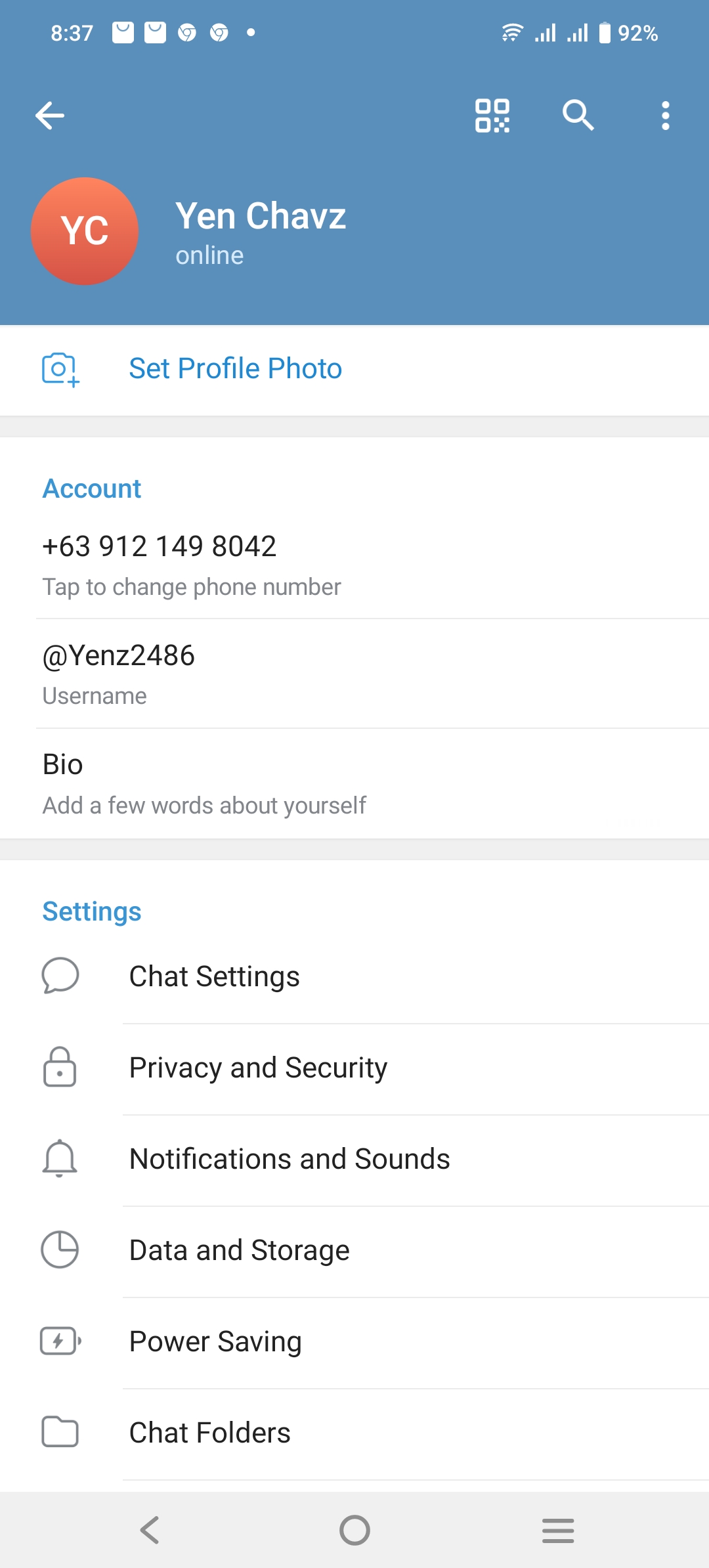This screenshot has width=709, height=1568.
Task: Open Notifications and Sounds
Action: 354,1160
